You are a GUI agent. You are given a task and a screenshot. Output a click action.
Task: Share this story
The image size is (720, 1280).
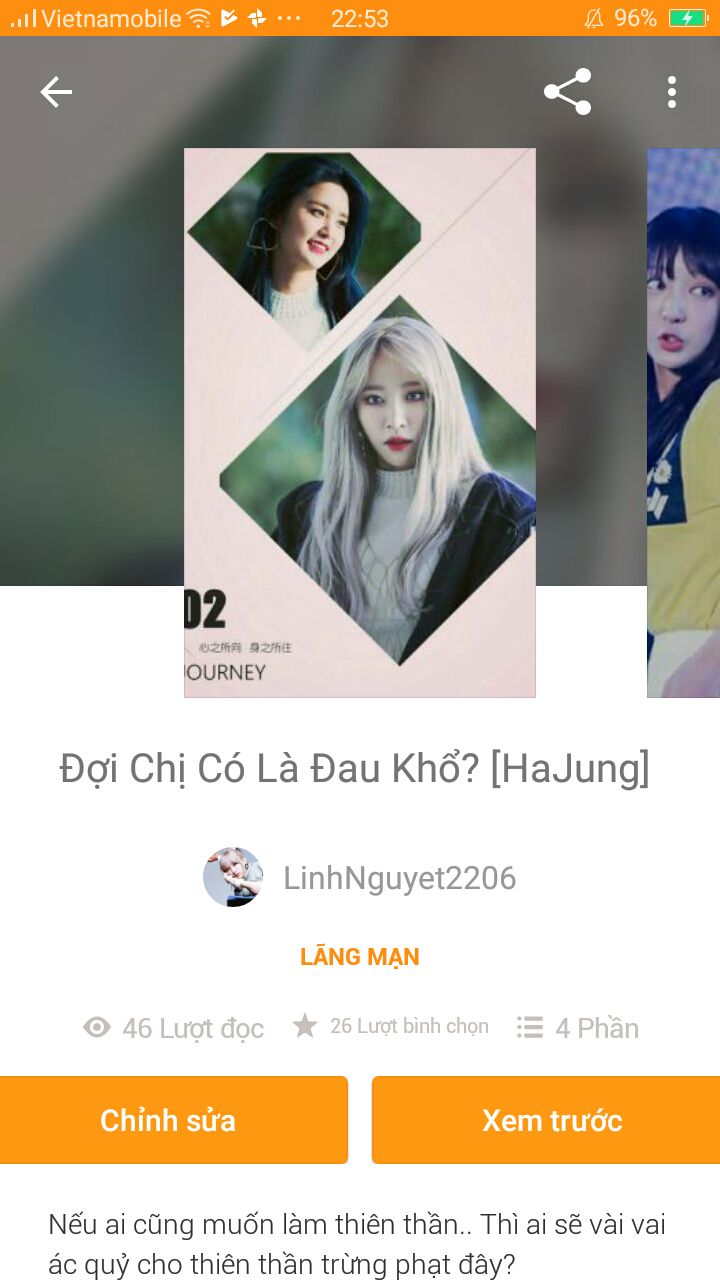point(568,92)
